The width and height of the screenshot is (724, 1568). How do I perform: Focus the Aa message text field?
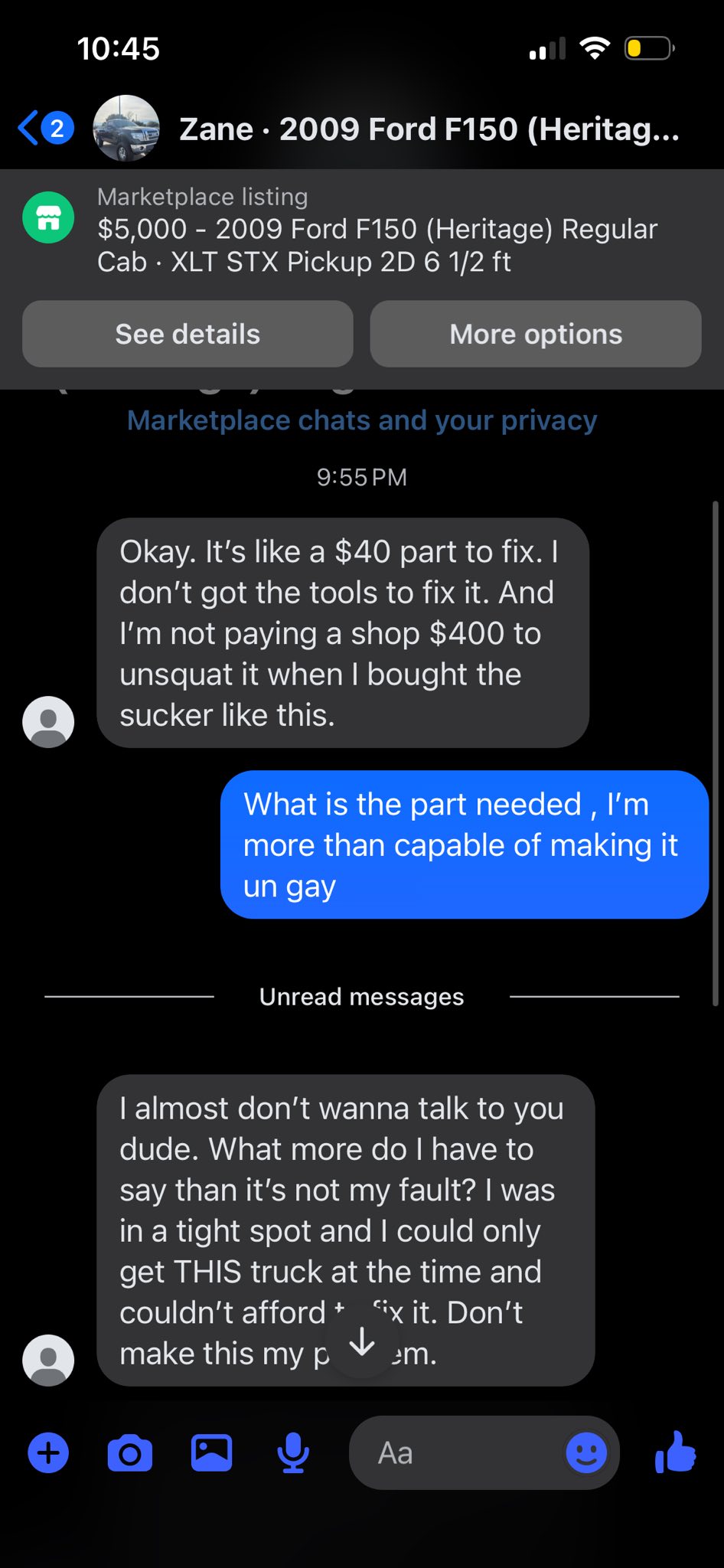459,1452
